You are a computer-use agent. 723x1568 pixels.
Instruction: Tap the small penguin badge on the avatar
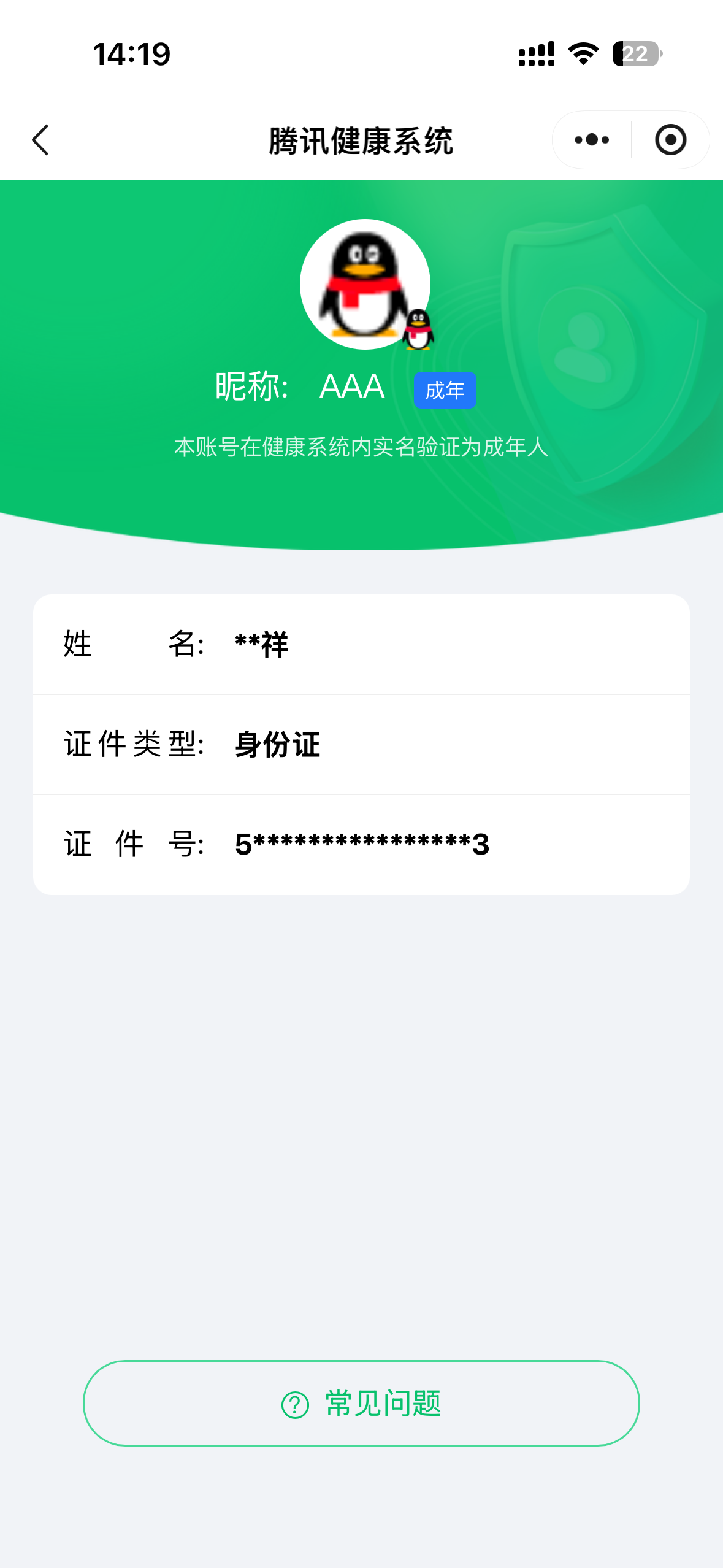click(418, 330)
